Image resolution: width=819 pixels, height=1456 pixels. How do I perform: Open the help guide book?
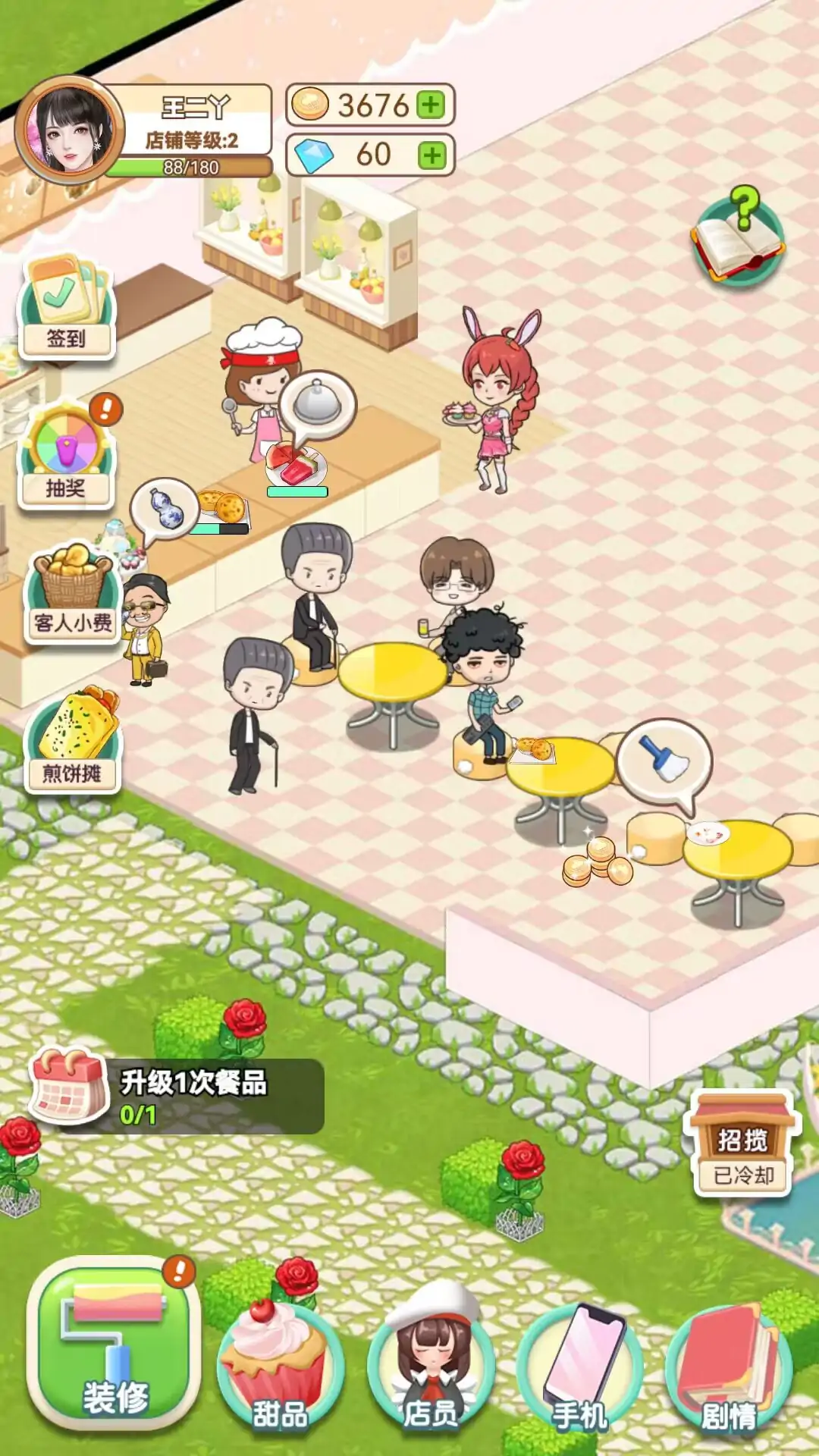point(738,237)
